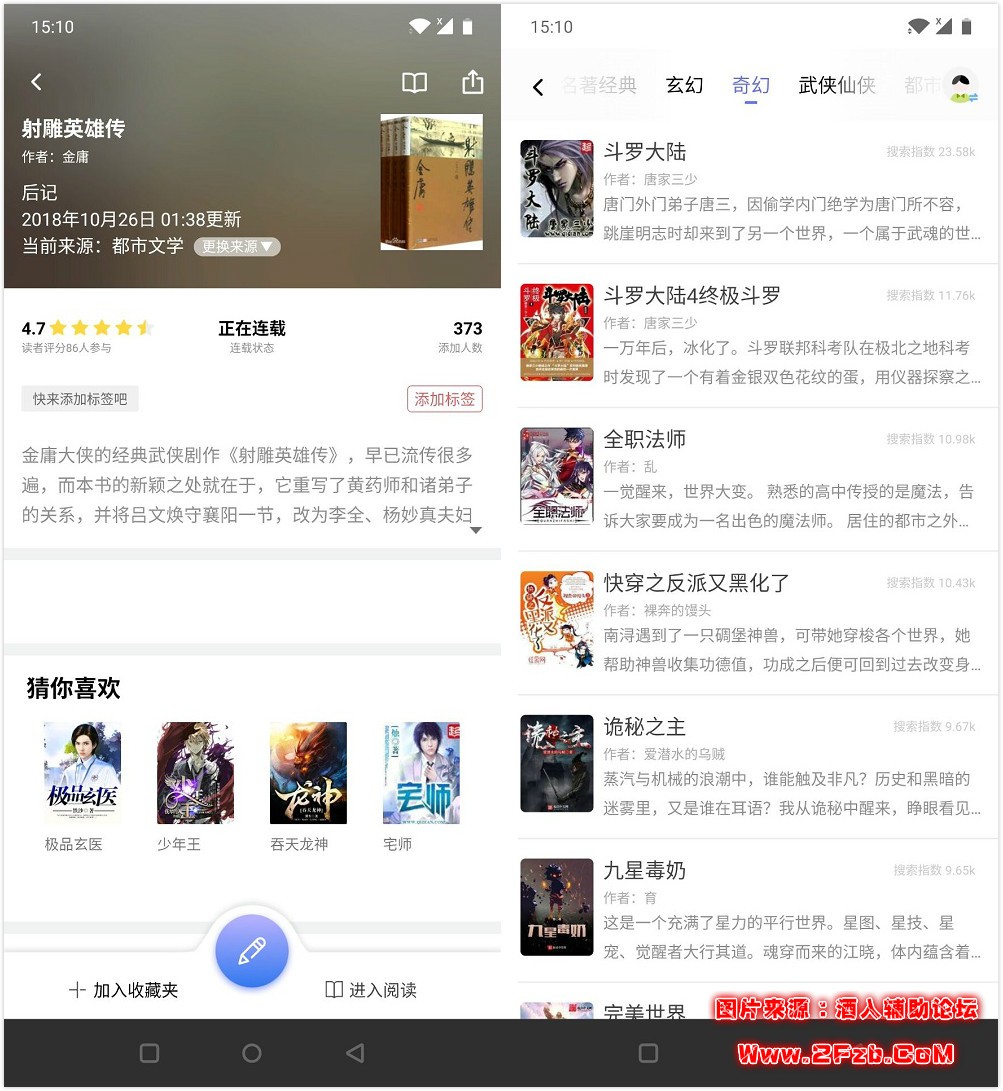Go back from the 射雕英雄传 detail page

click(37, 82)
